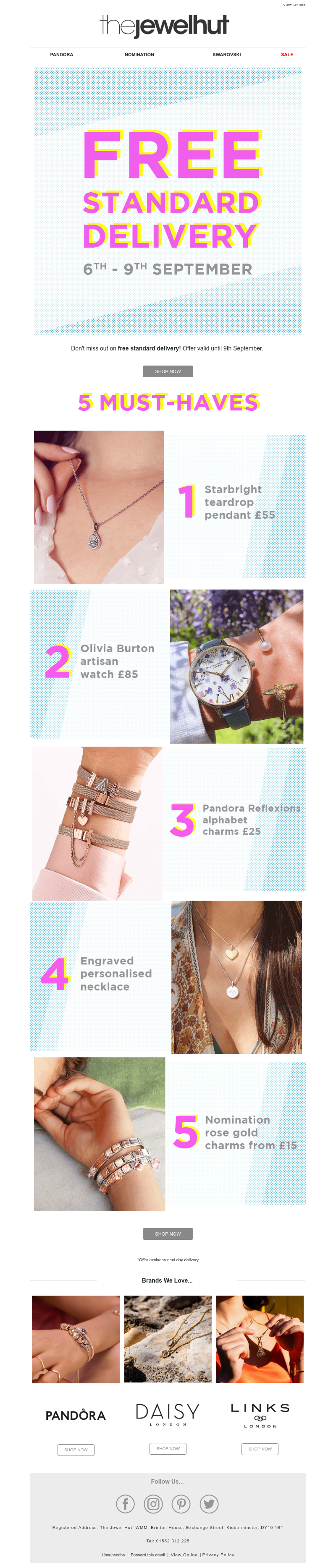
Task: Tap the Unsubscribe link
Action: pos(113,1555)
